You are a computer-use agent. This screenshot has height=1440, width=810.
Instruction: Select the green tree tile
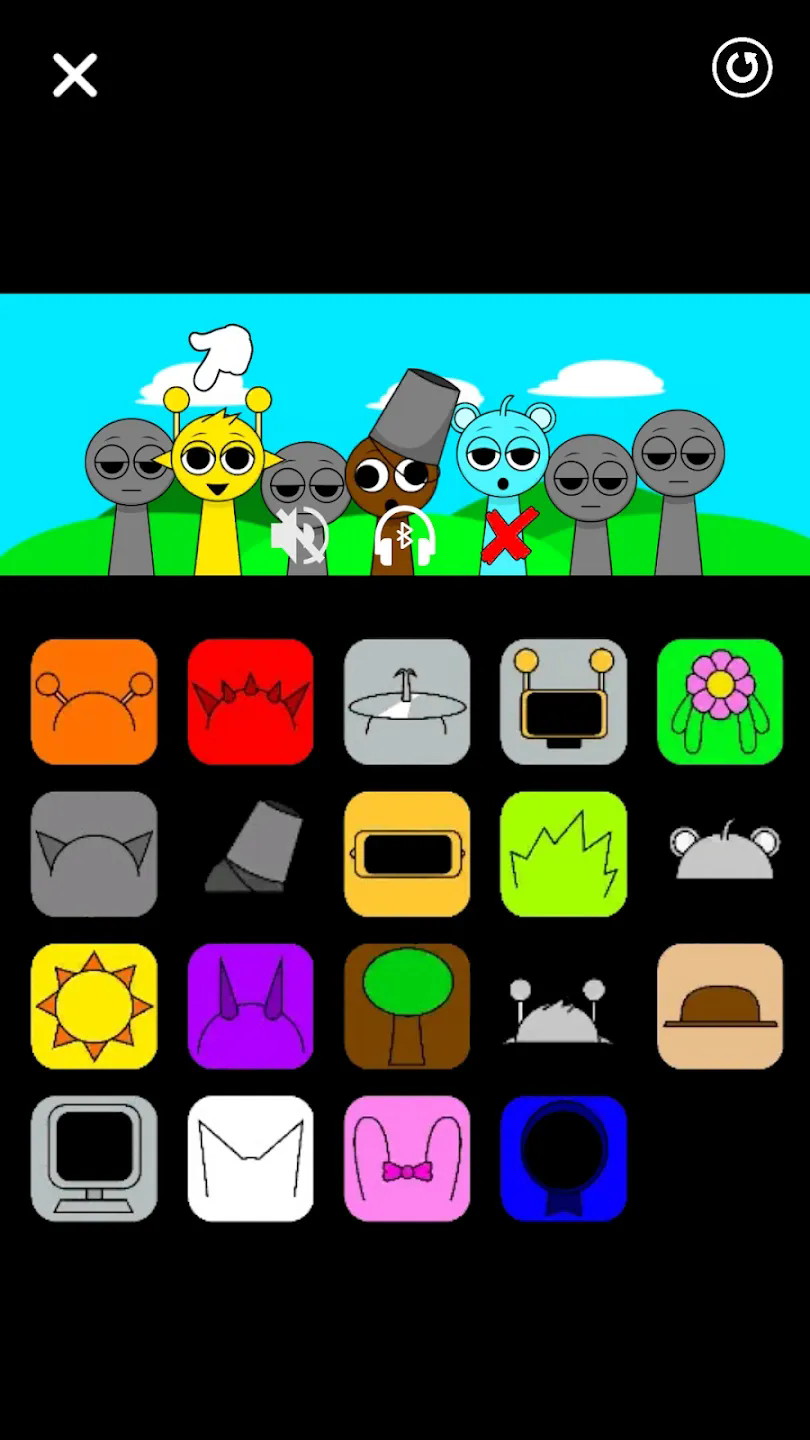coord(407,1006)
